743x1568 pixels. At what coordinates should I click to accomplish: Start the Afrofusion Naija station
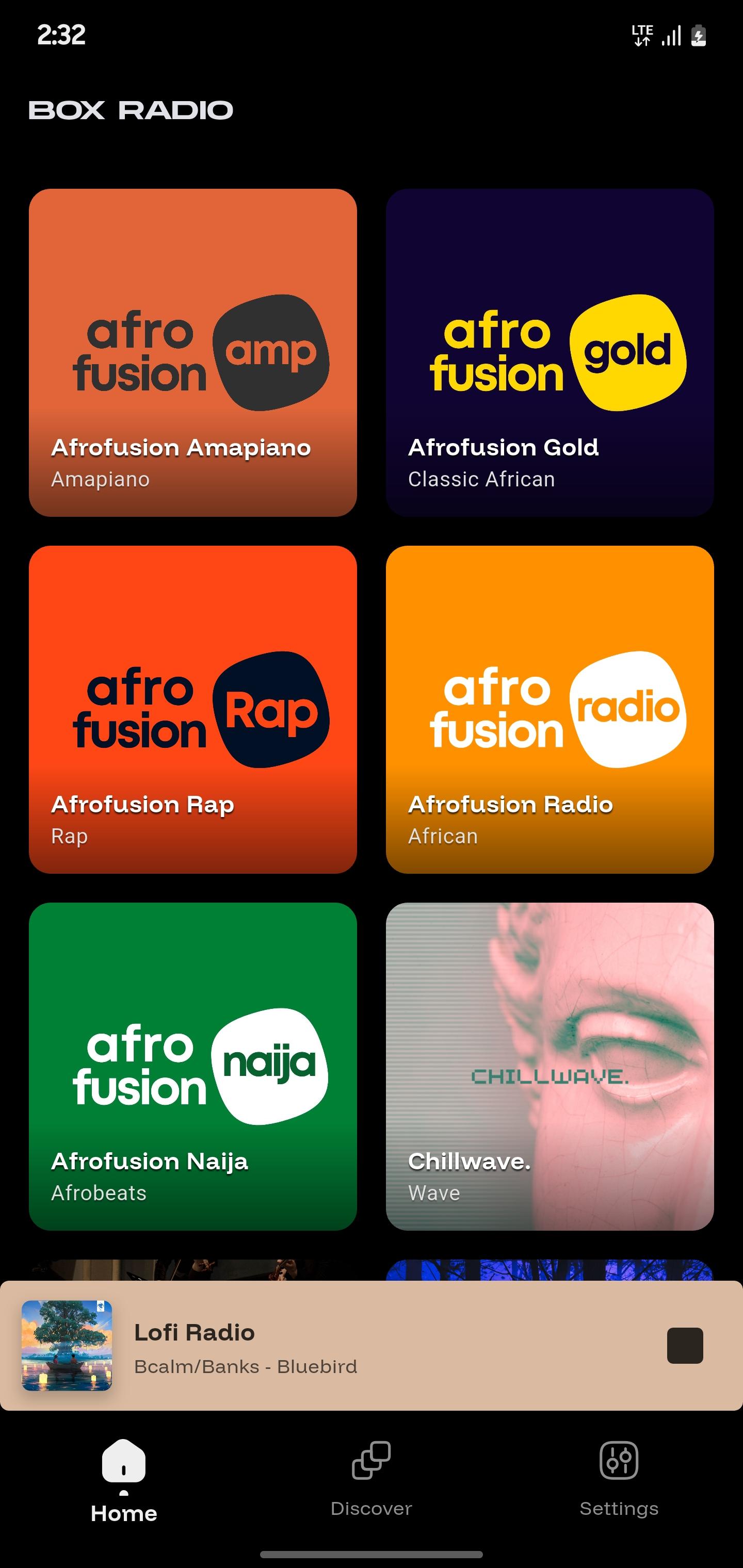192,1066
